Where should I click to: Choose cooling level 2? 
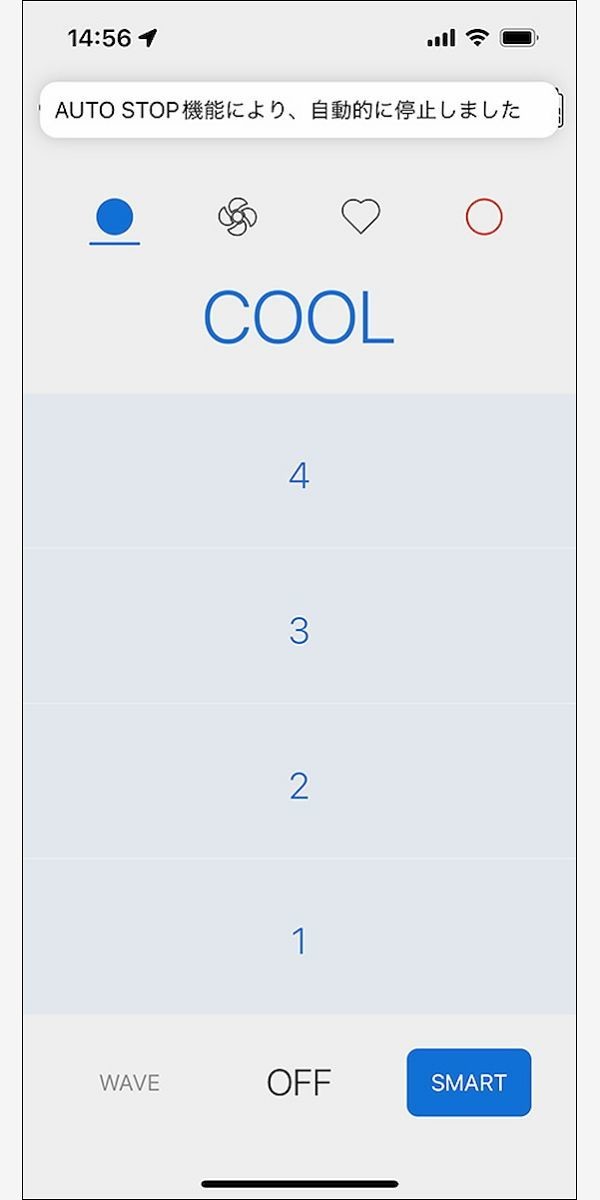[x=299, y=781]
